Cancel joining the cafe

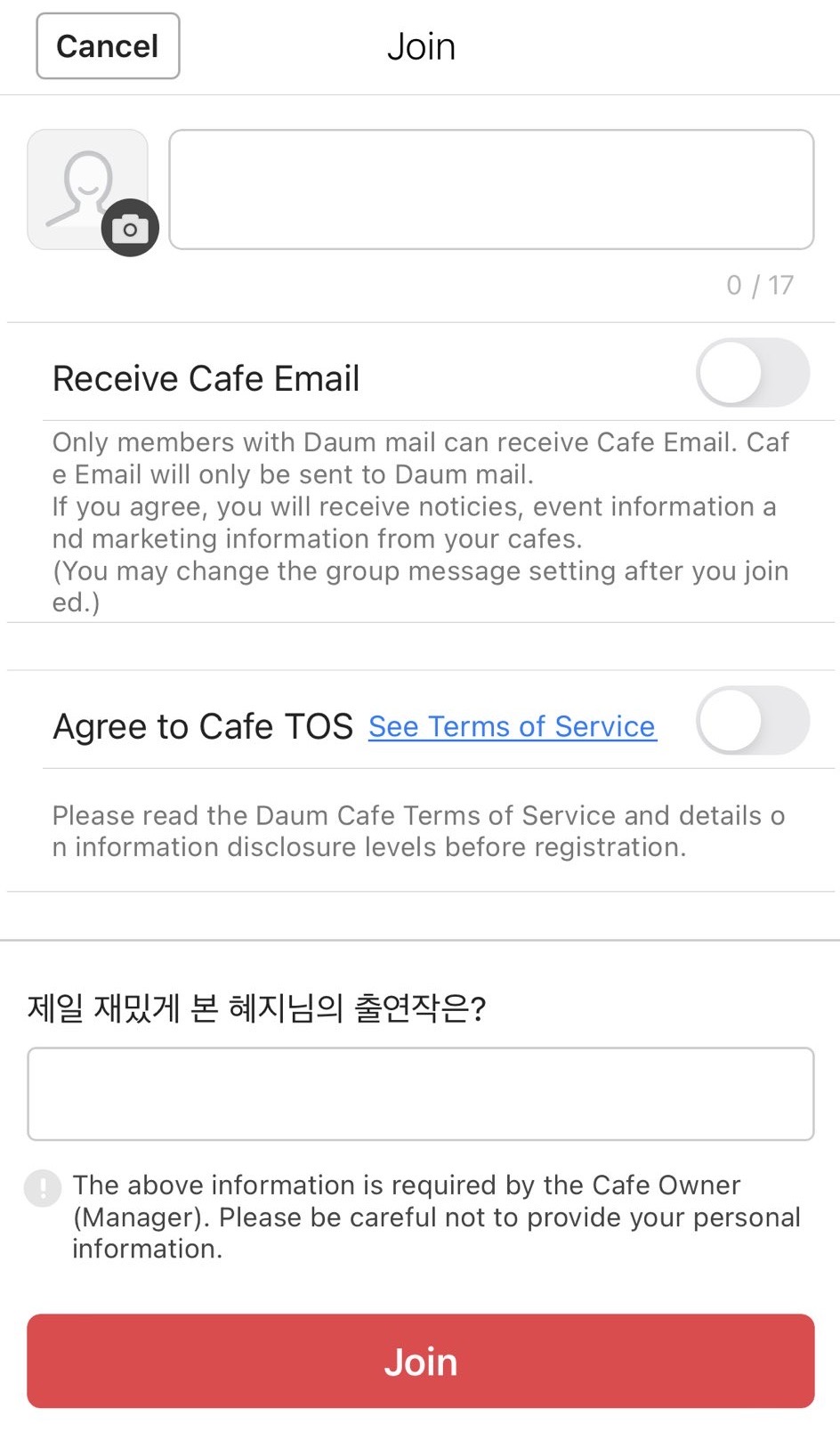pyautogui.click(x=108, y=46)
